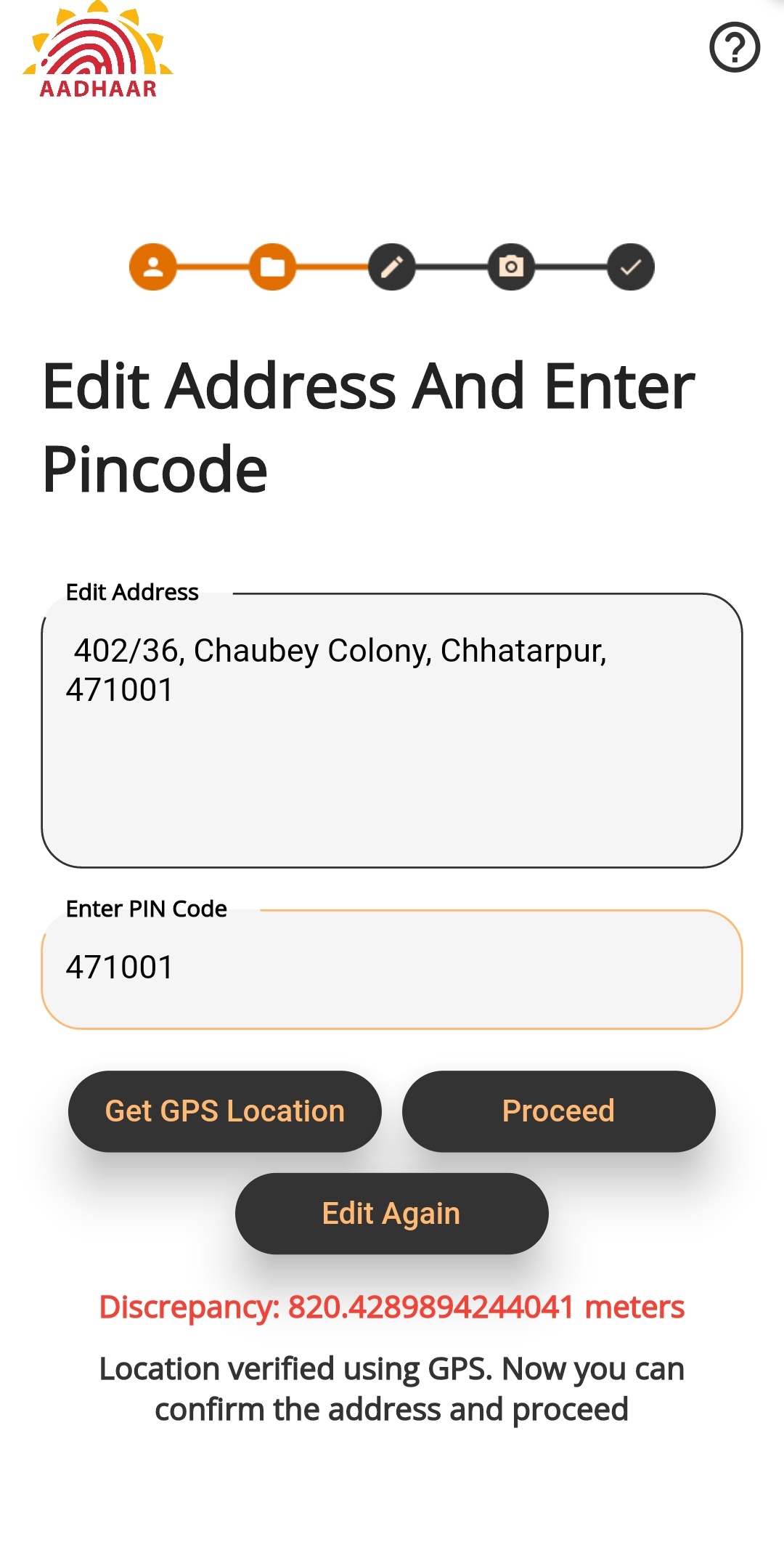The height and width of the screenshot is (1550, 784).
Task: Tap the Edit Address text field
Action: coord(392,730)
